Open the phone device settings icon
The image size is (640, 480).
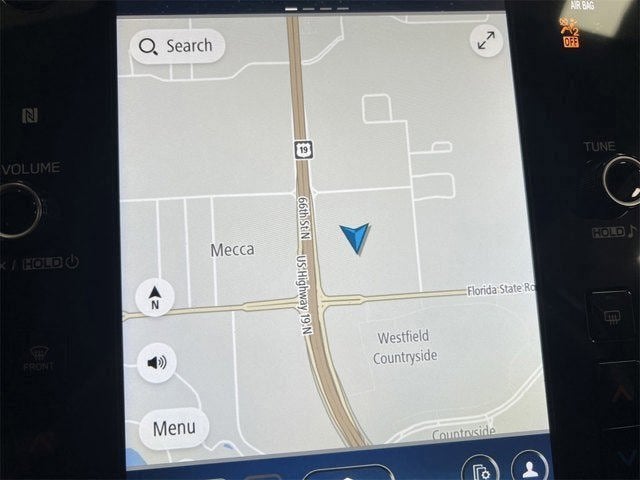481,470
